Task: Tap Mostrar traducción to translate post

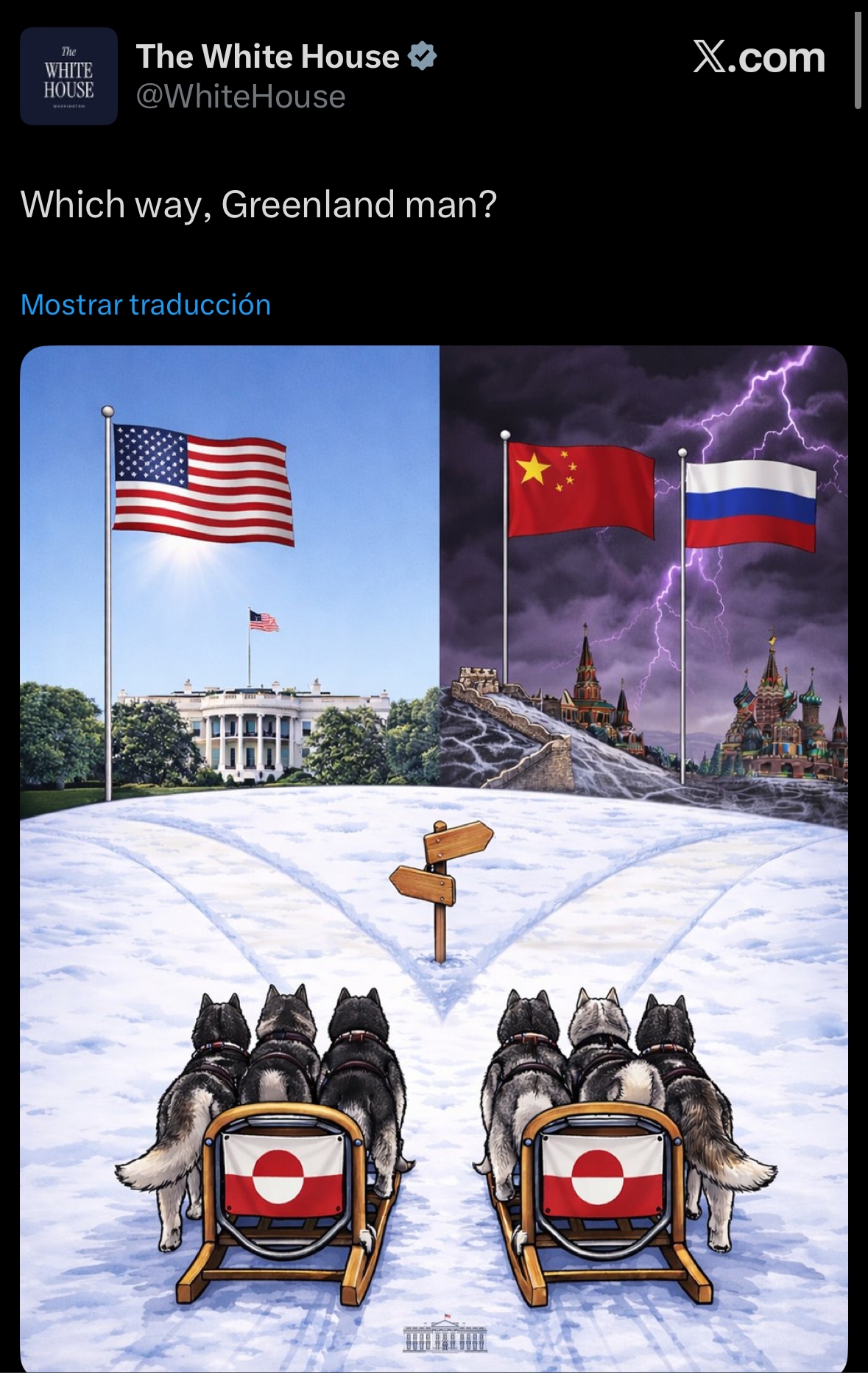Action: tap(146, 304)
